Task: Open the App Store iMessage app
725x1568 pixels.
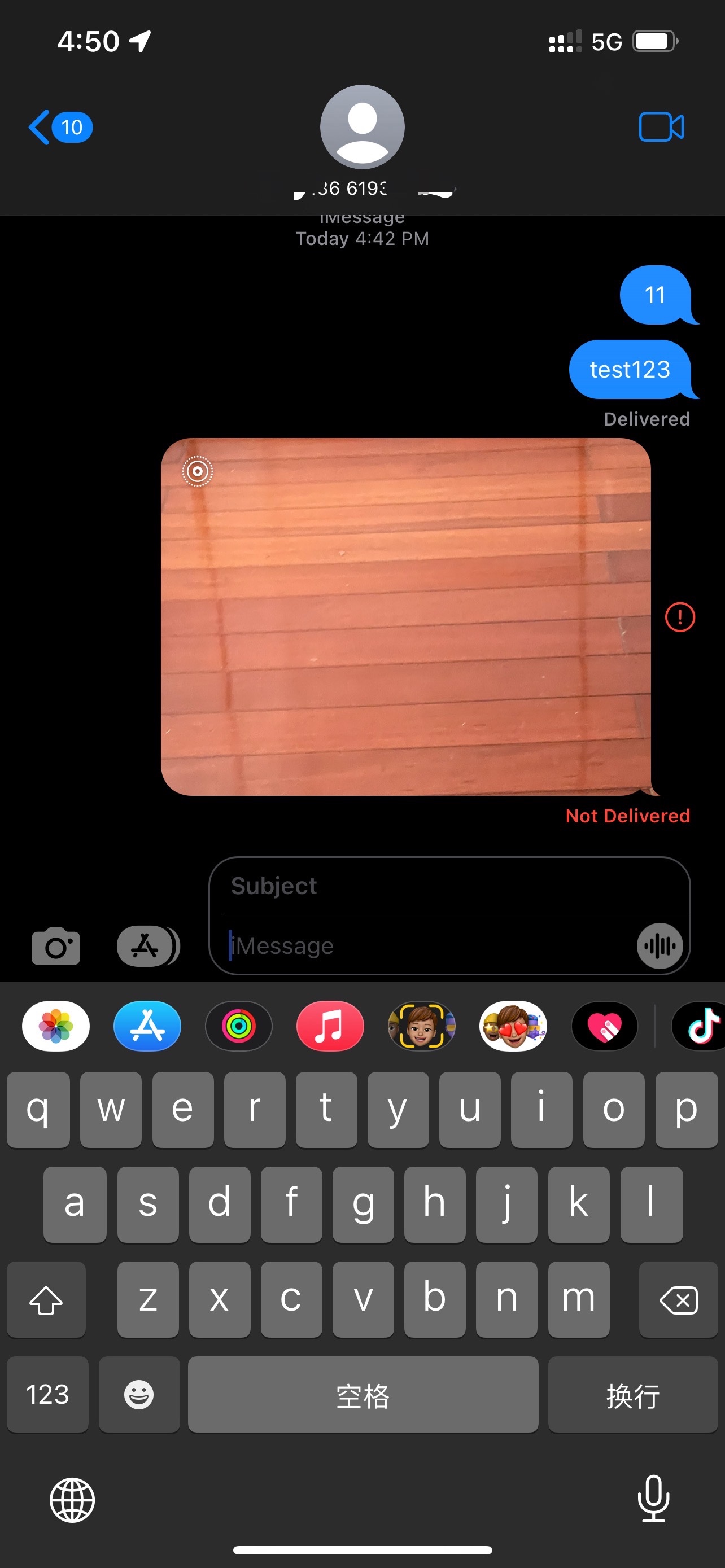Action: [147, 1026]
